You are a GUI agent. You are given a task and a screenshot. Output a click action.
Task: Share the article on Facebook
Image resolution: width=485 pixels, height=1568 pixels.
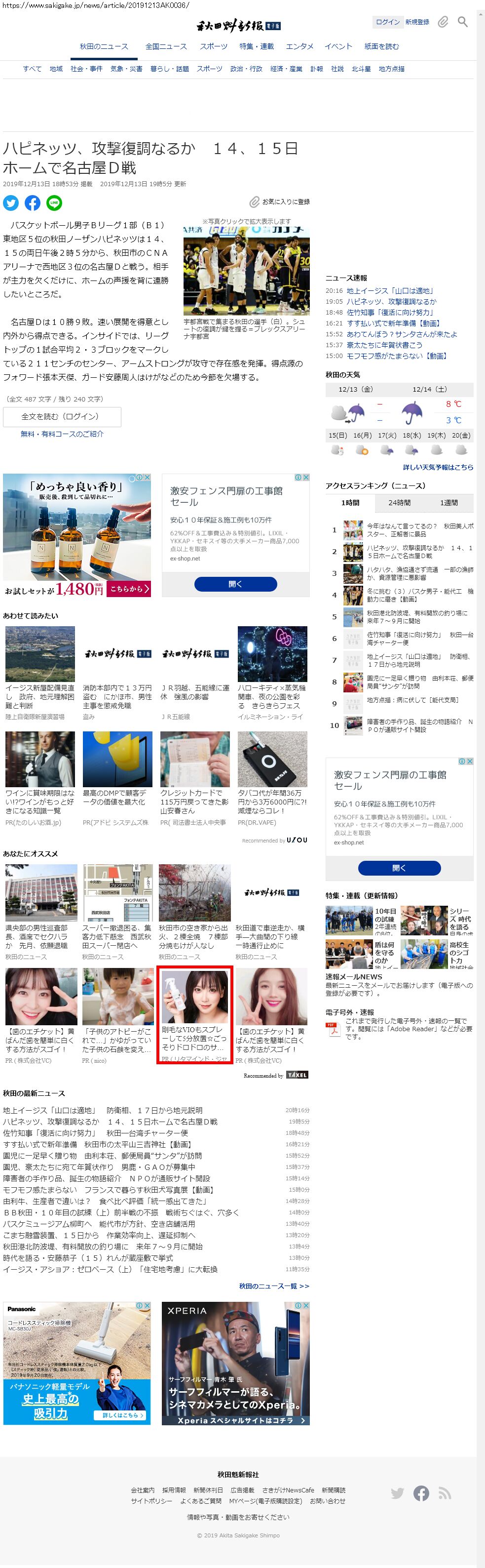tap(33, 202)
